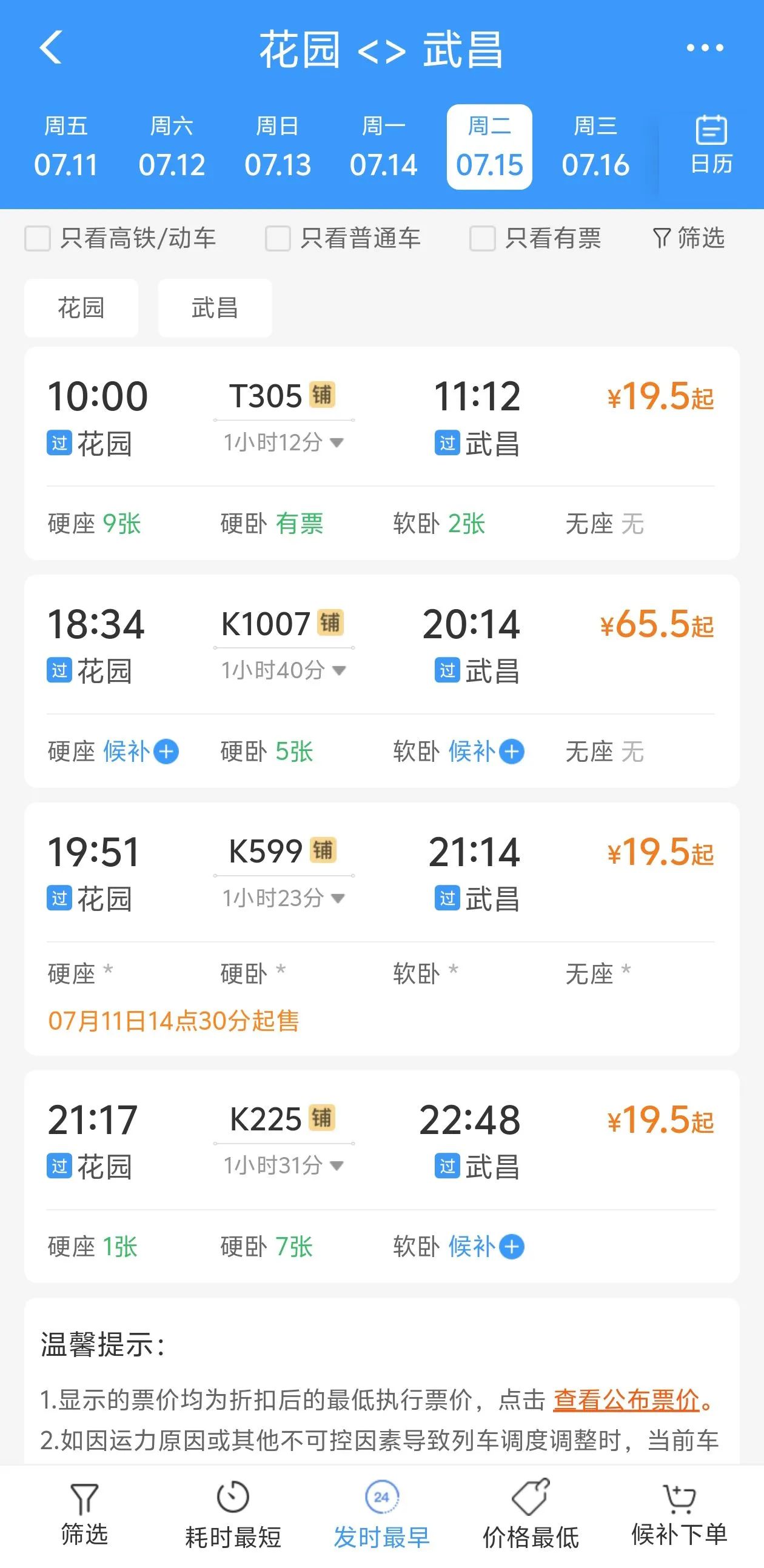Image resolution: width=764 pixels, height=1568 pixels.
Task: Check the 只看高铁/动车 box
Action: click(x=38, y=239)
